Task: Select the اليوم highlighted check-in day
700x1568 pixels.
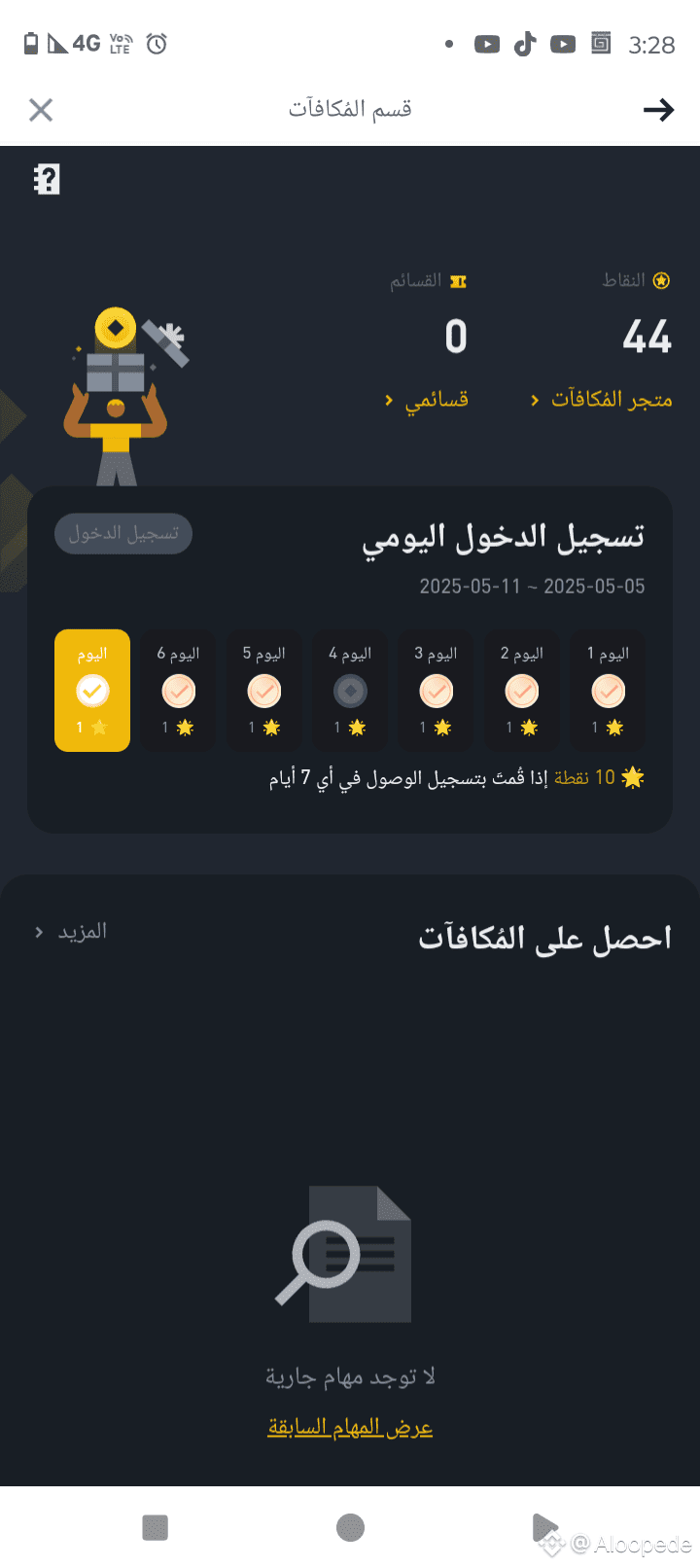Action: point(92,691)
